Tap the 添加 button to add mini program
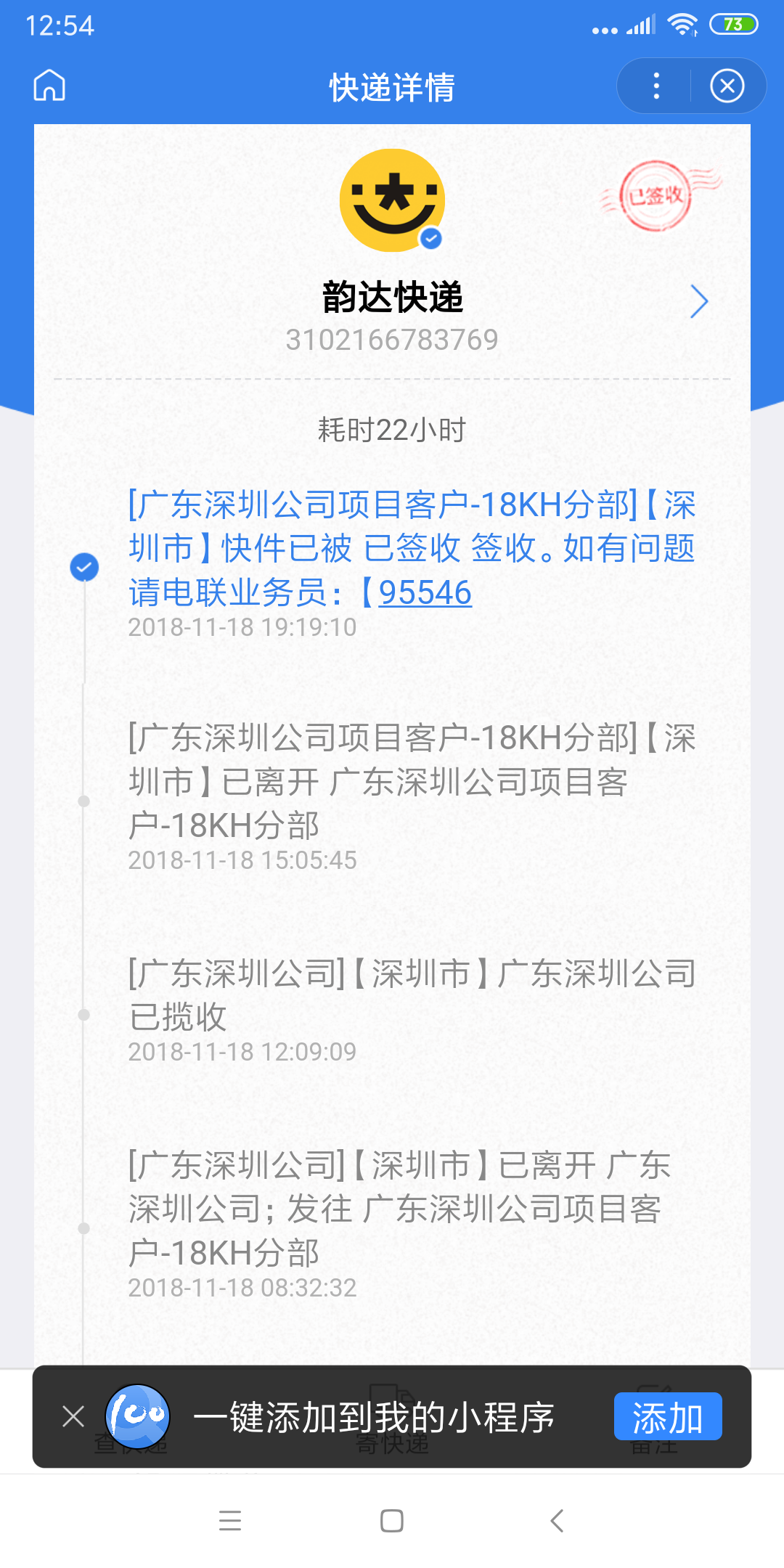 [668, 1416]
